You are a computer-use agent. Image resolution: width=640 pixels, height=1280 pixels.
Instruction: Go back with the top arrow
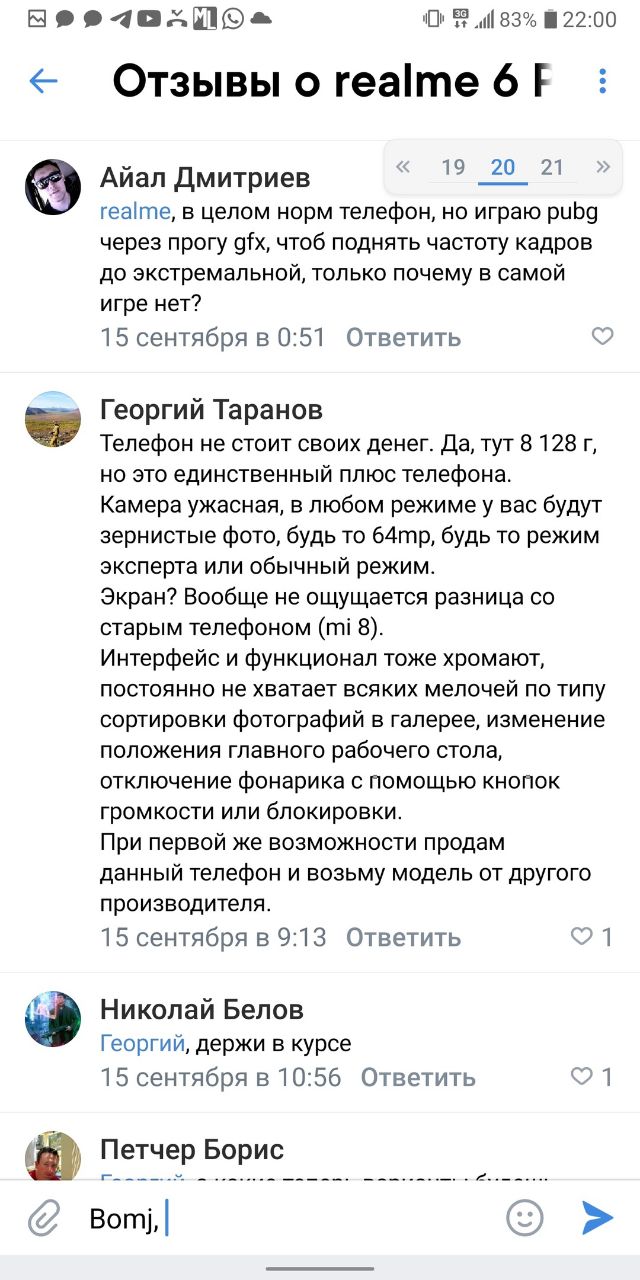coord(44,81)
